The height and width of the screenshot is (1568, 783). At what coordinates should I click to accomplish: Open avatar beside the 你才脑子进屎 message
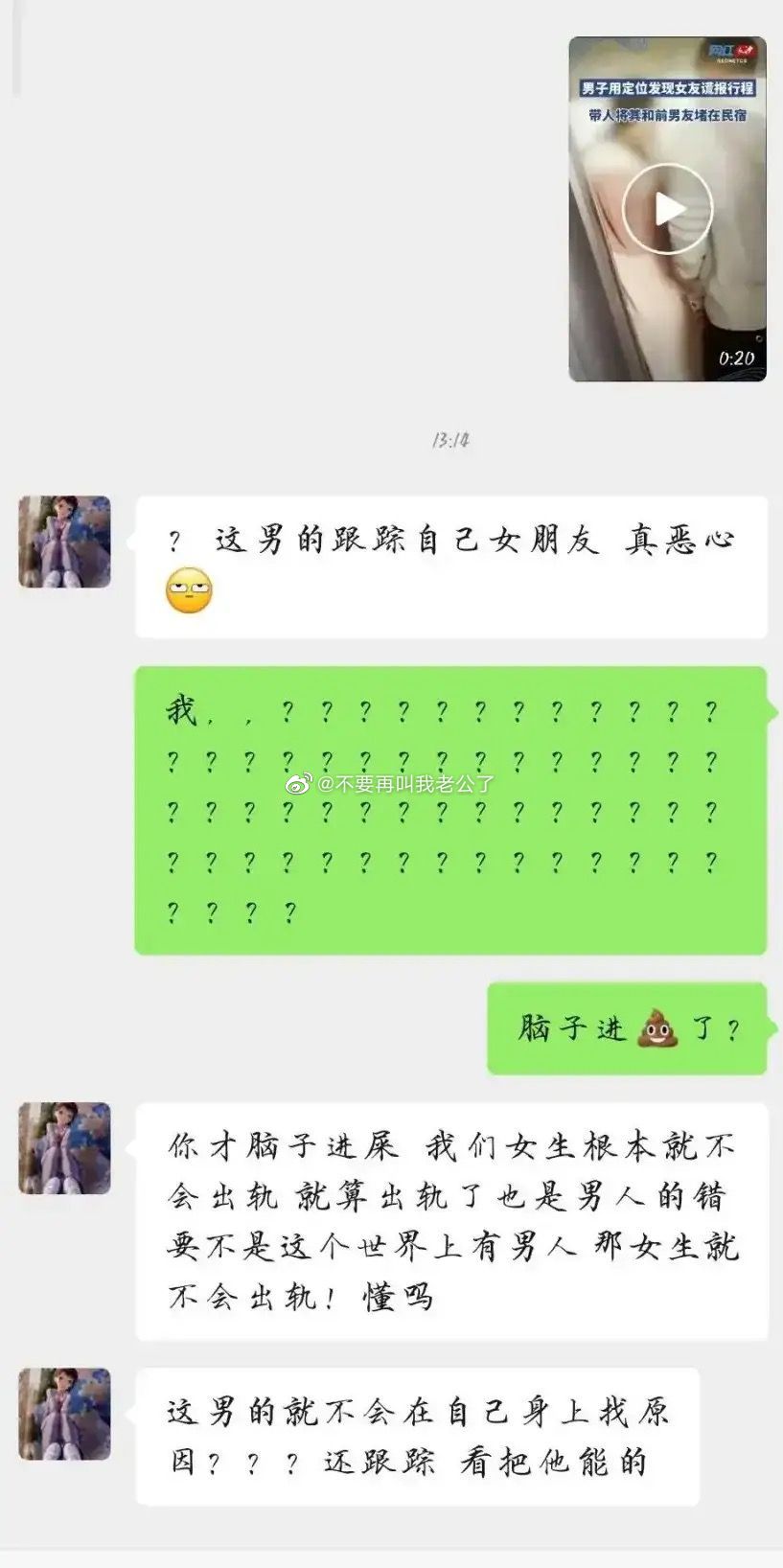click(65, 1148)
